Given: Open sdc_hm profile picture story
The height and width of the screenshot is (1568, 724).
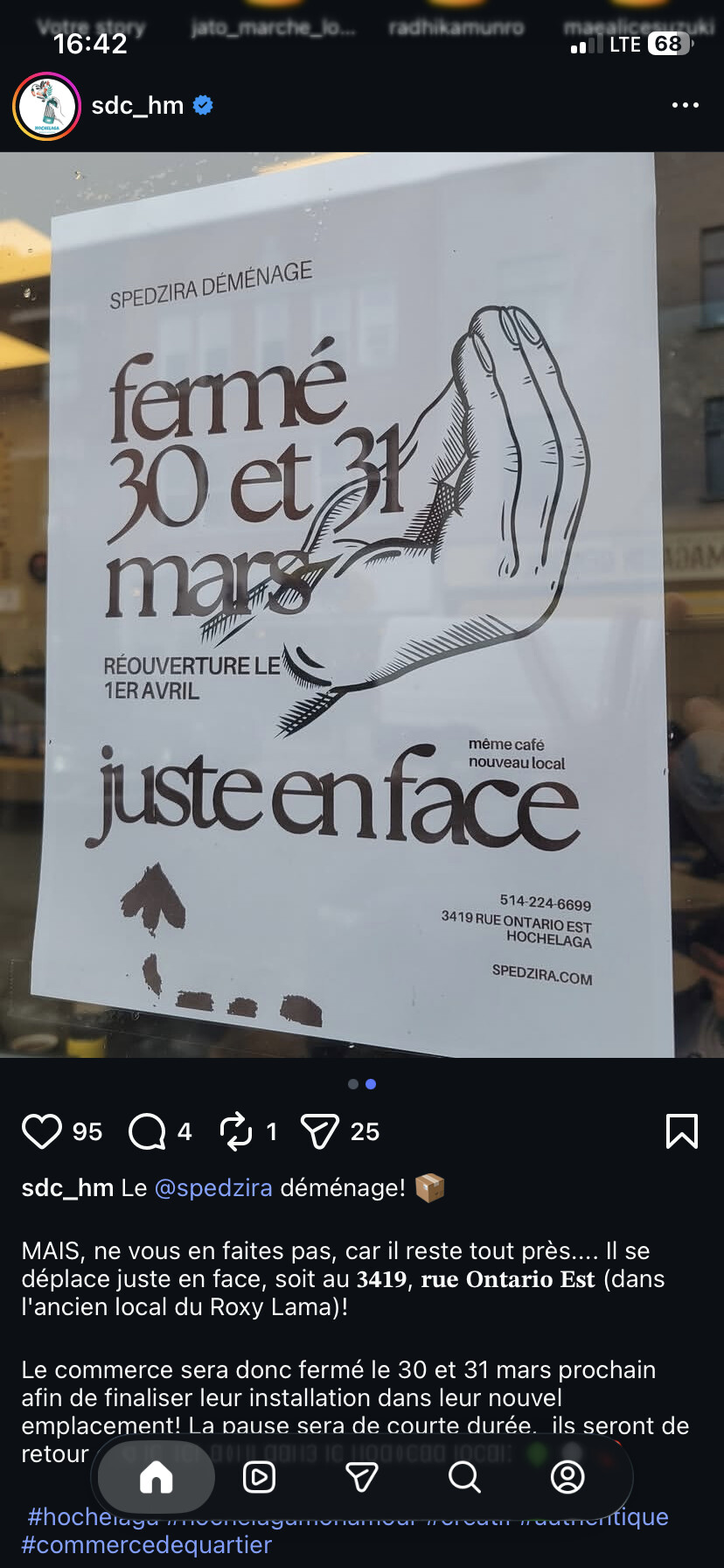Looking at the screenshot, I should (x=46, y=107).
